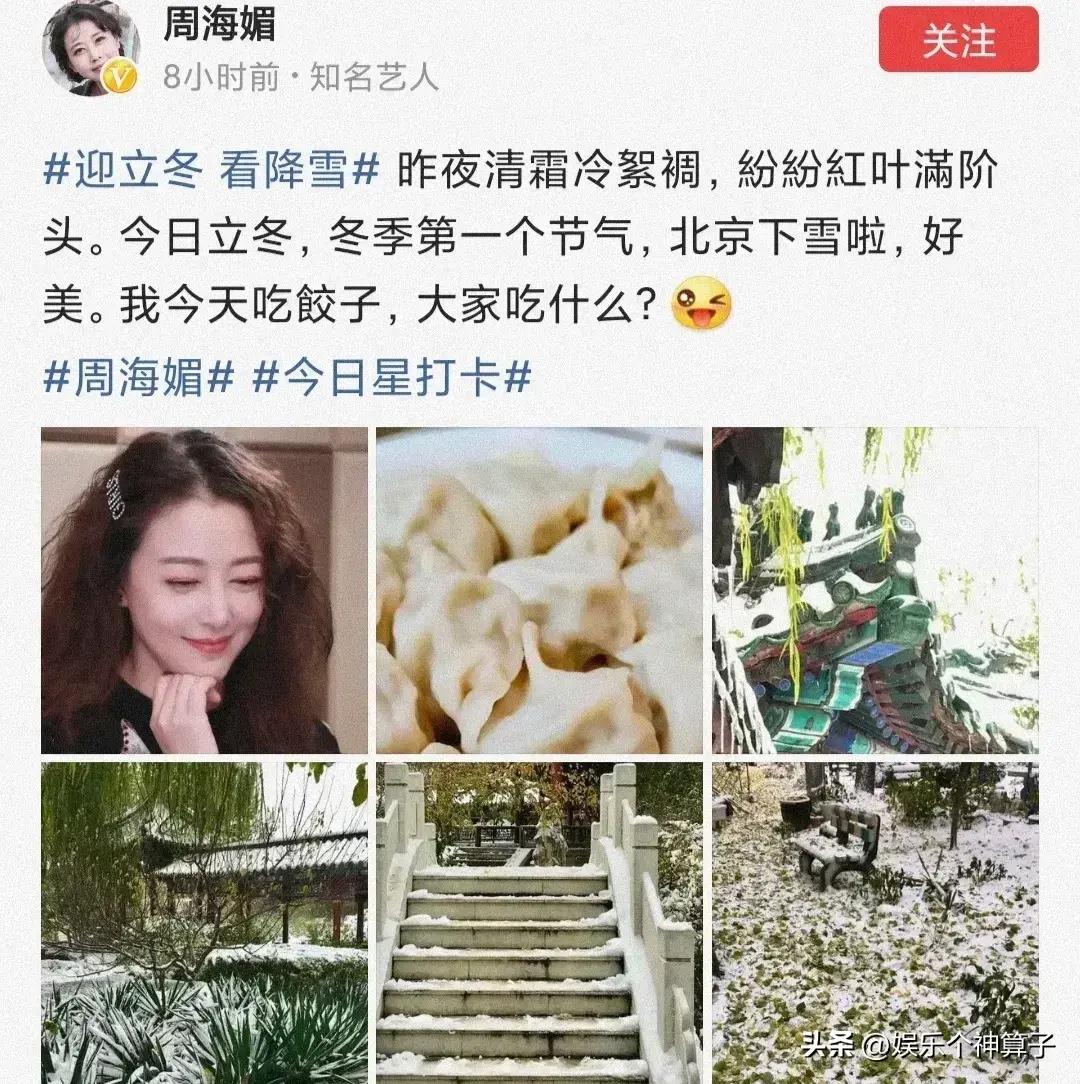The width and height of the screenshot is (1080, 1084).
Task: Enlarge the snow-covered stone stairs photo
Action: (x=539, y=922)
